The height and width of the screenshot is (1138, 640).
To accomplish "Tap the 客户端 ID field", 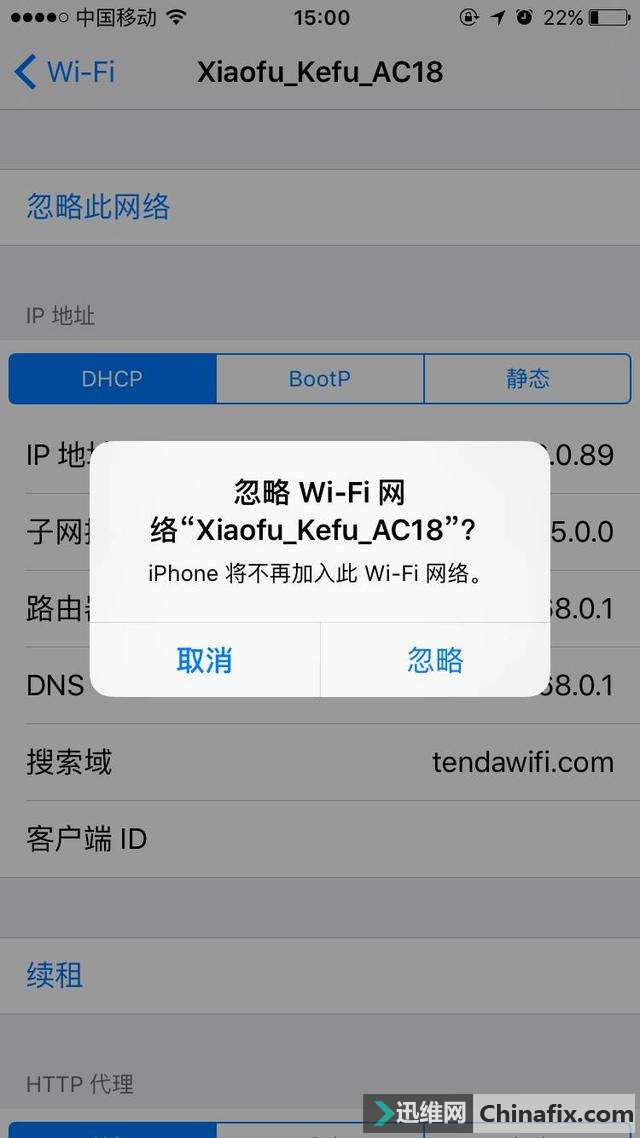I will point(320,839).
